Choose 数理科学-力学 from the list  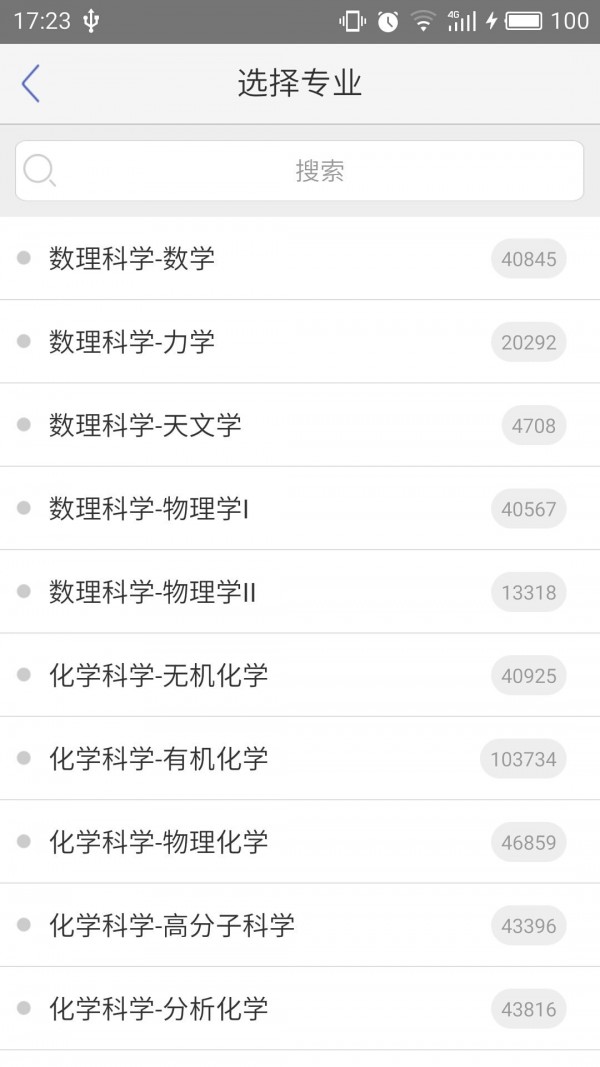coord(132,342)
